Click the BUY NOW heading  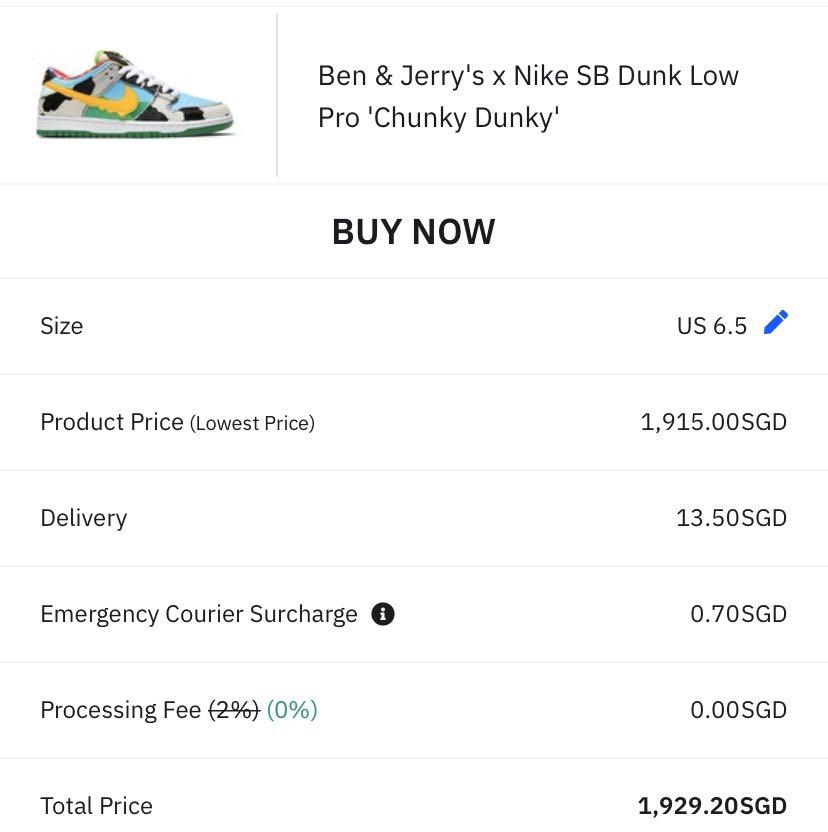click(414, 230)
